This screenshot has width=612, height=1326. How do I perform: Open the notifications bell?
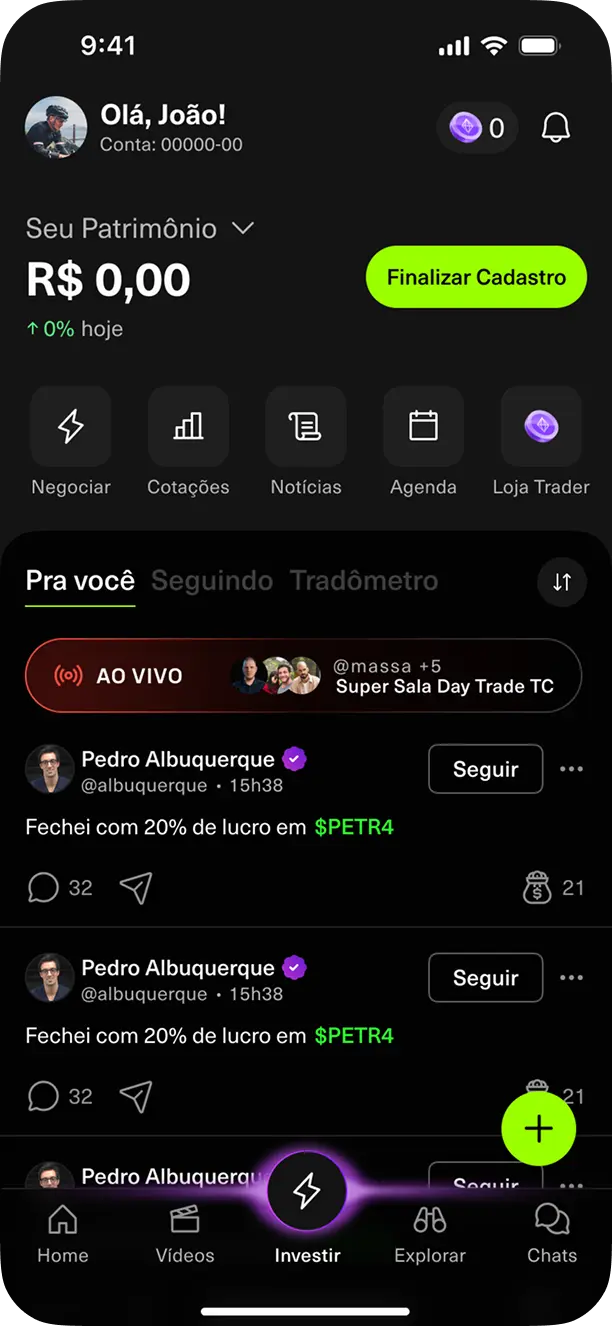coord(555,128)
